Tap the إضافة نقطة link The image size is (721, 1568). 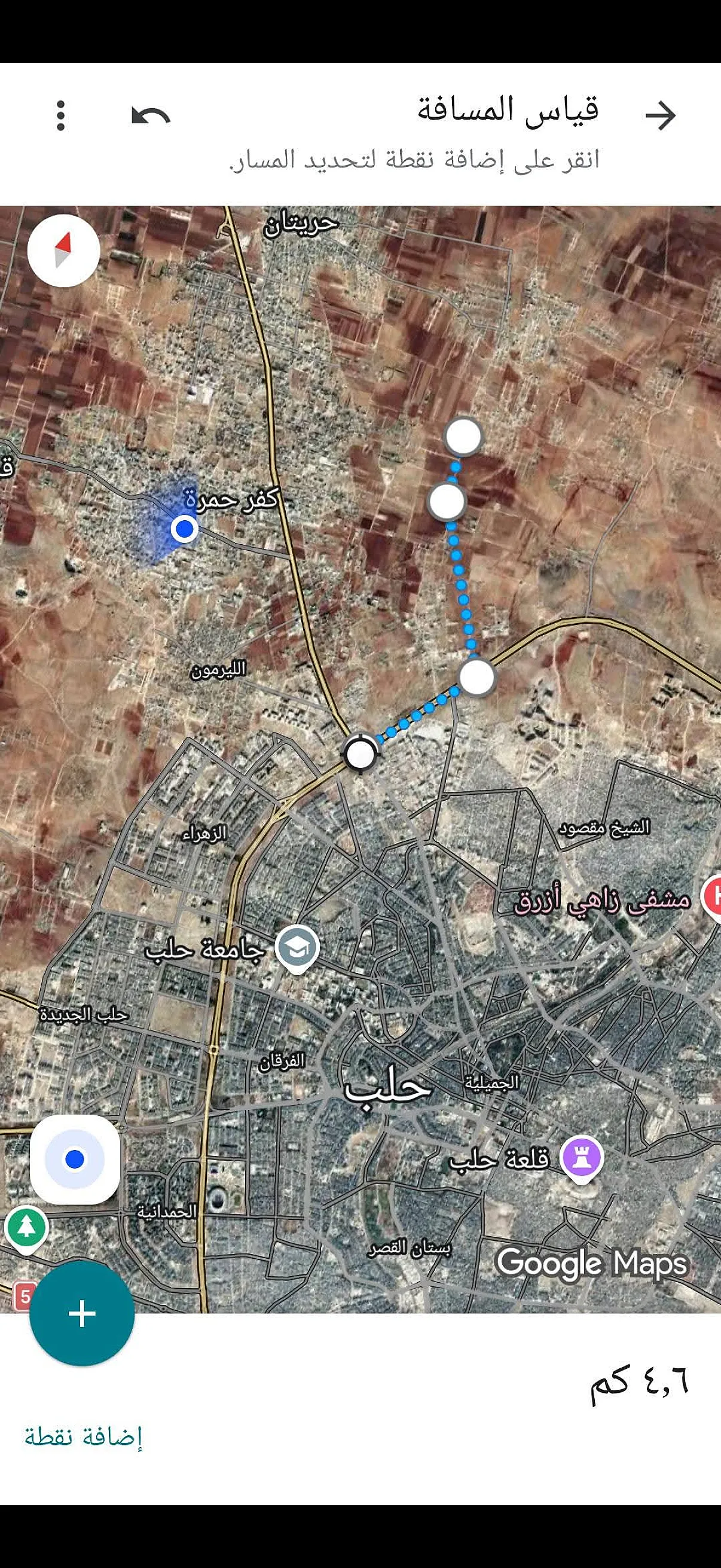click(83, 1436)
